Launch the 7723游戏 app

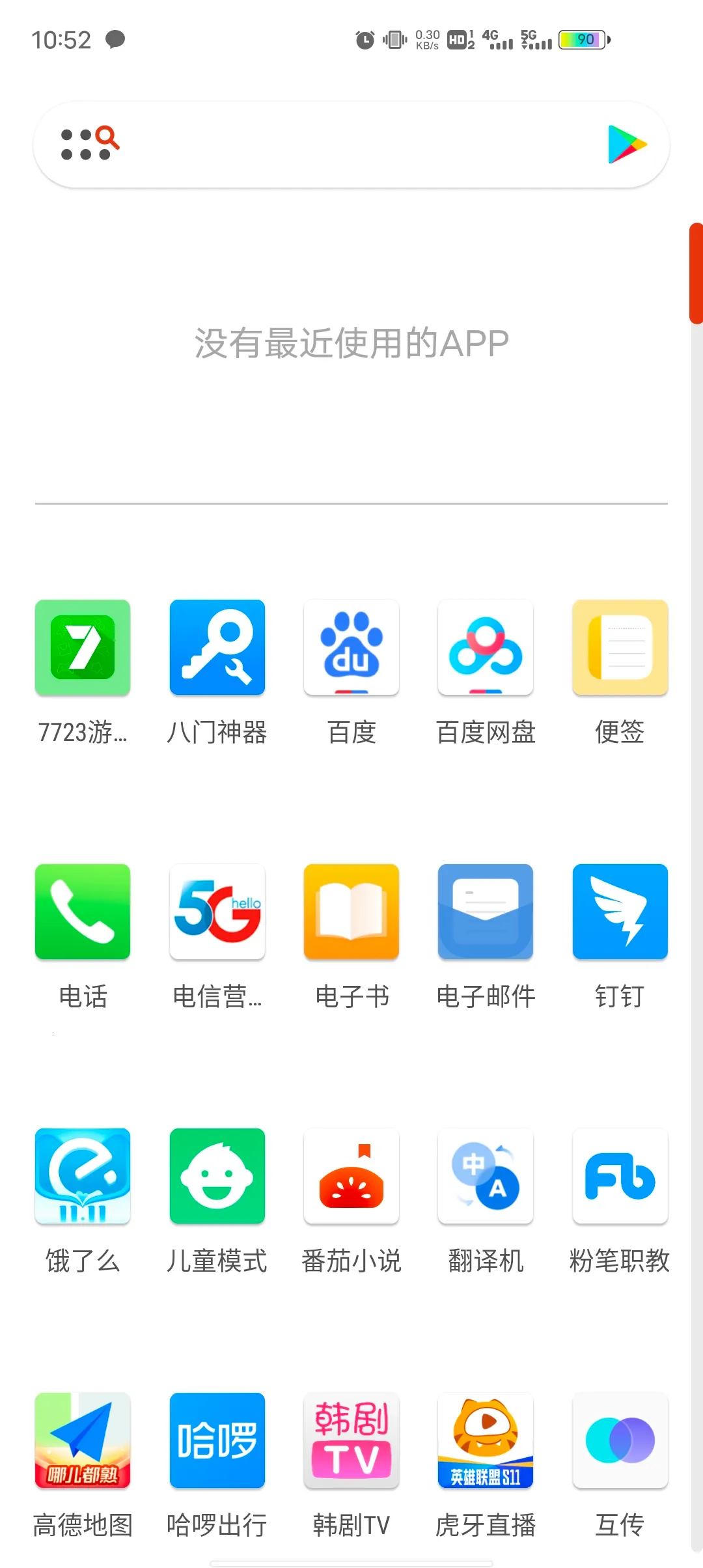click(x=83, y=648)
